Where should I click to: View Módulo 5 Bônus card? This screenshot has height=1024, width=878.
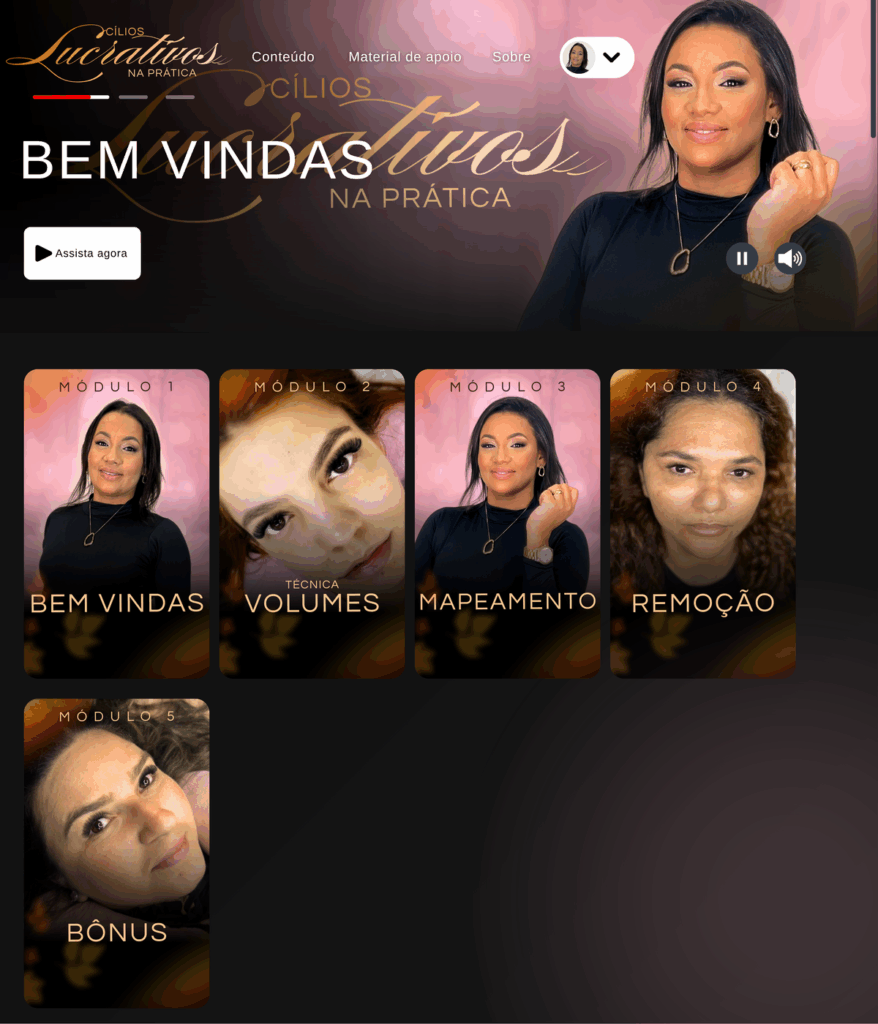117,852
